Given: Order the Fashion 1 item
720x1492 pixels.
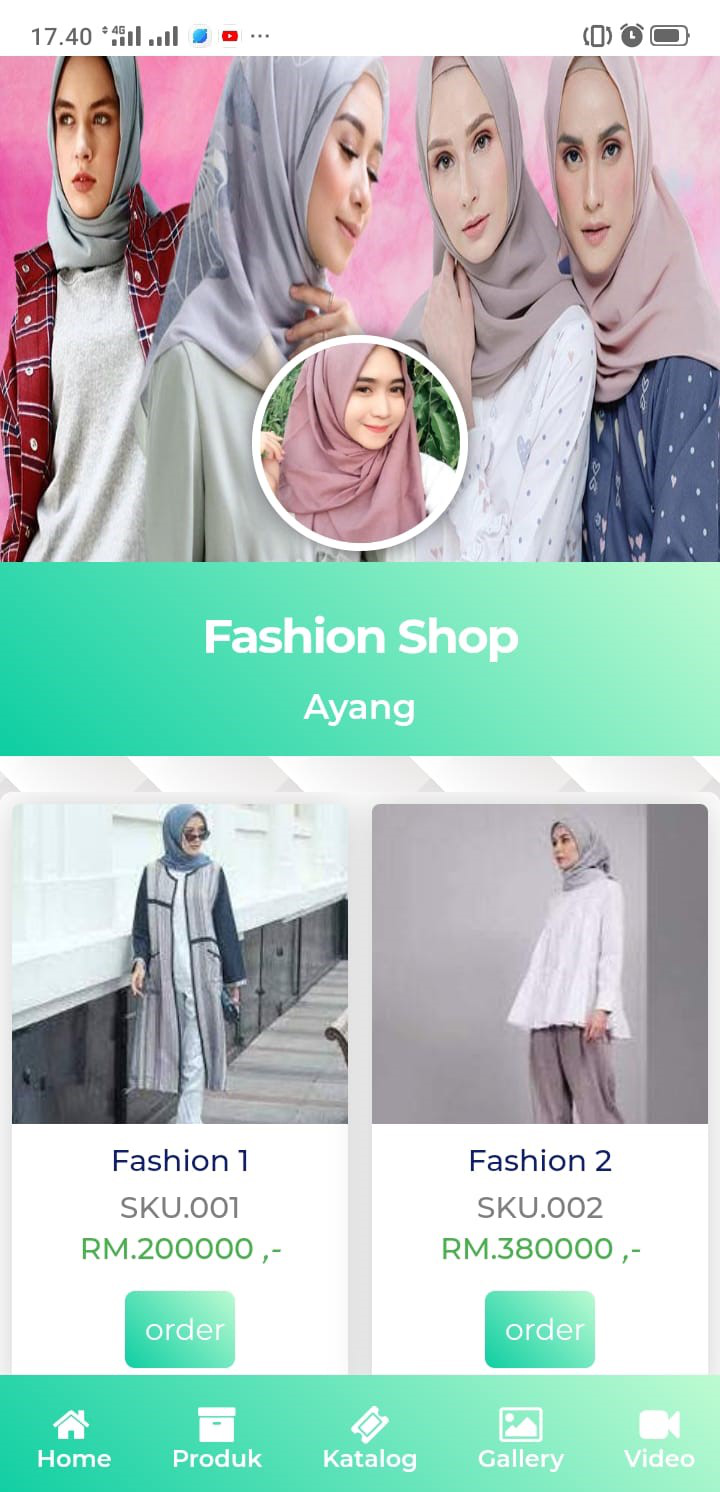Looking at the screenshot, I should (x=180, y=1329).
